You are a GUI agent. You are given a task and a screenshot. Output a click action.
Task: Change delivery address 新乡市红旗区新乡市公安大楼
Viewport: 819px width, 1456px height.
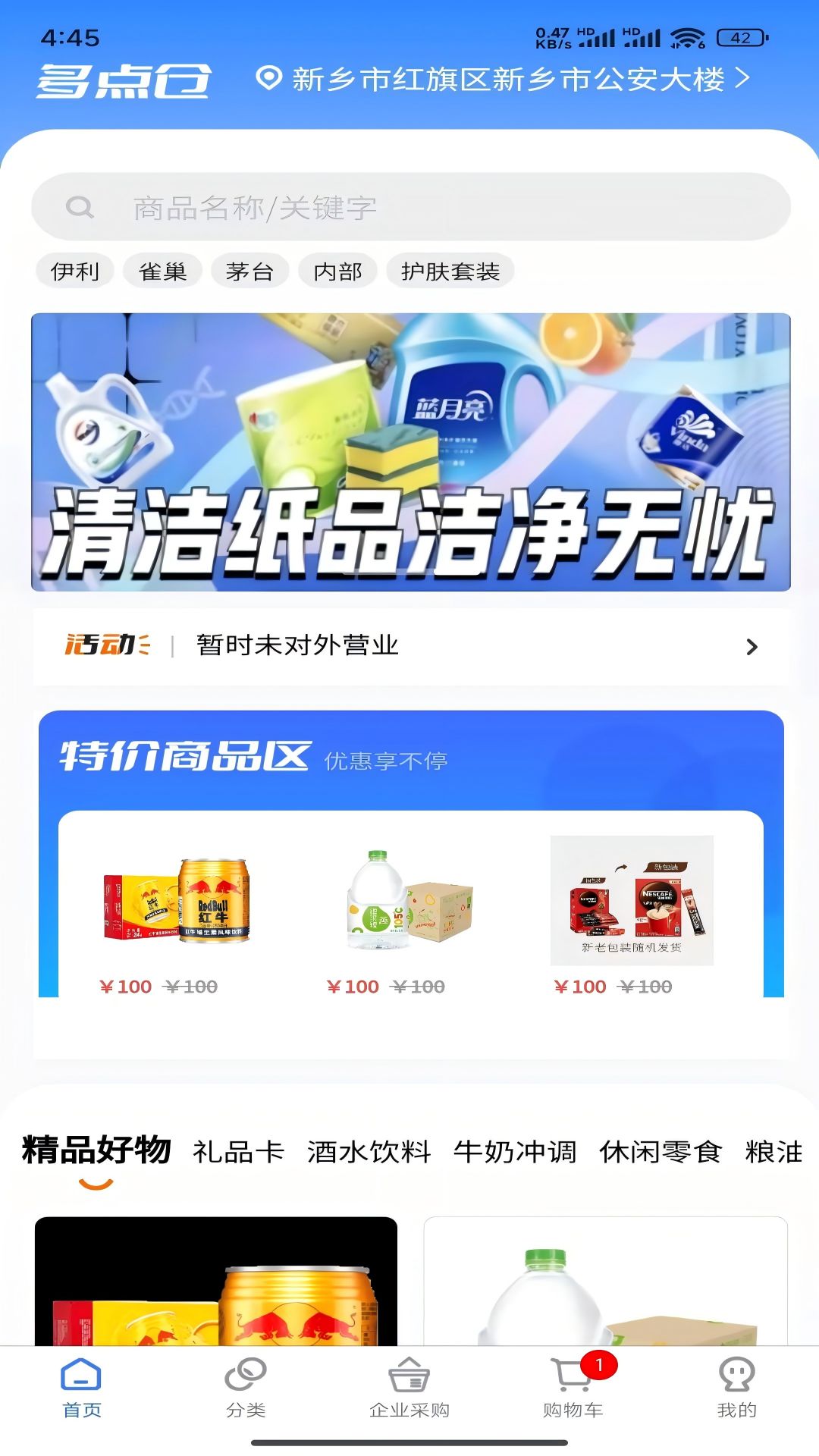[x=504, y=78]
